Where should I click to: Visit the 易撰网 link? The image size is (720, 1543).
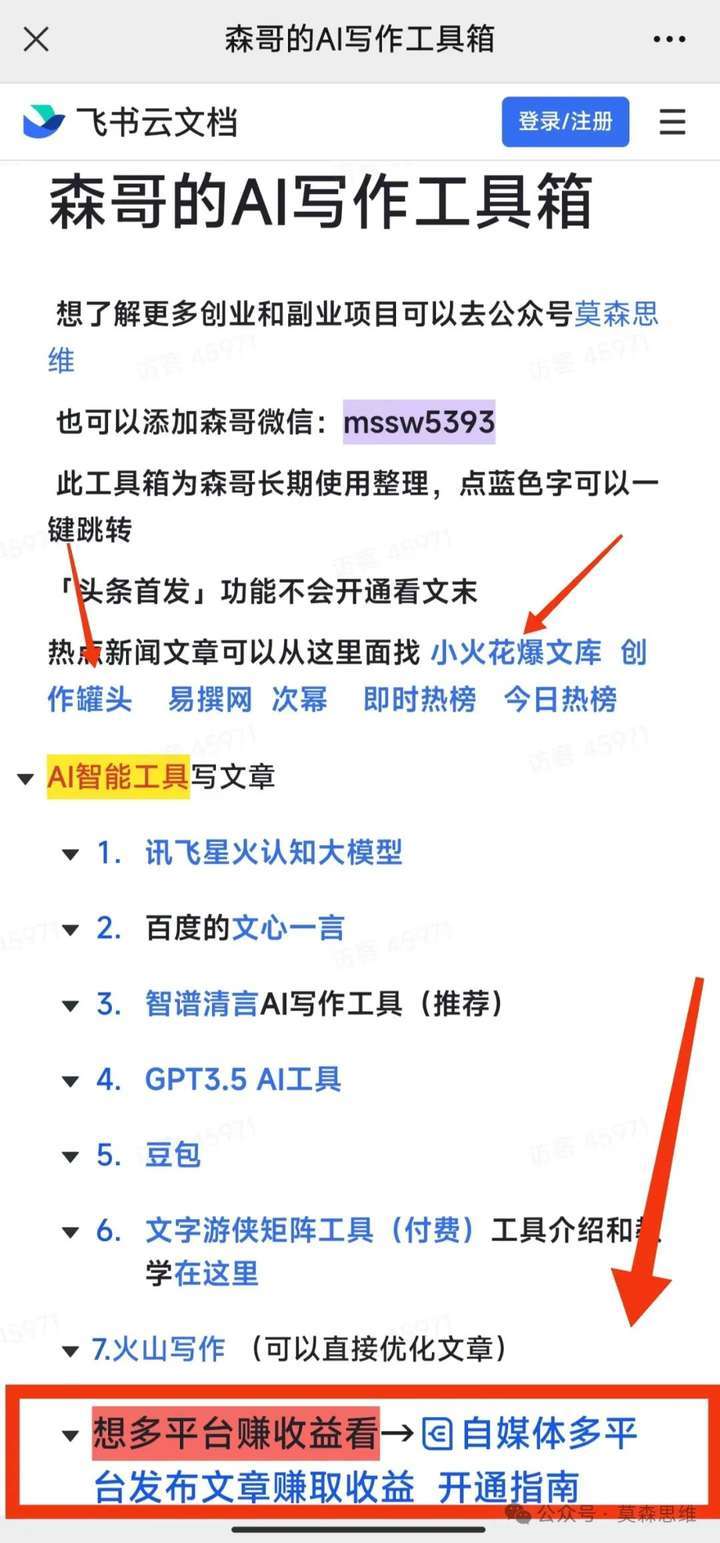tap(210, 698)
